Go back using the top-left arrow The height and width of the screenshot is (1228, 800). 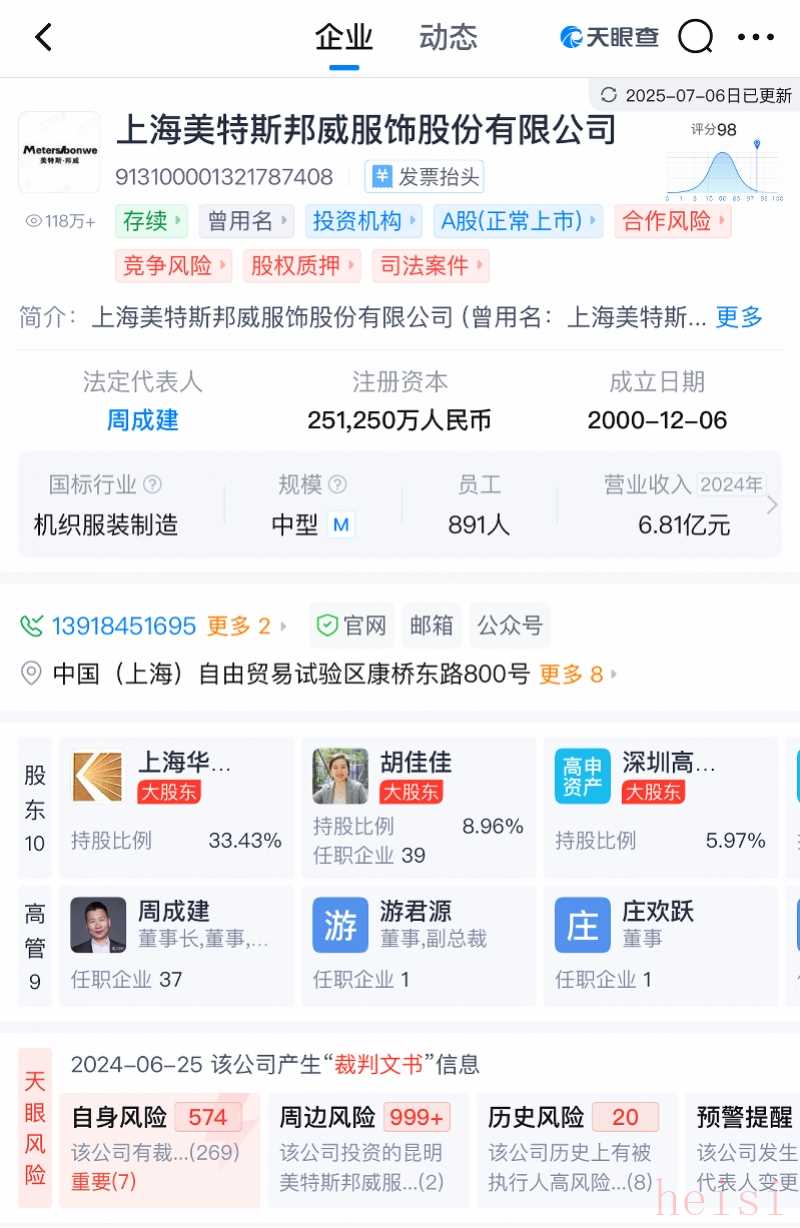[x=43, y=38]
